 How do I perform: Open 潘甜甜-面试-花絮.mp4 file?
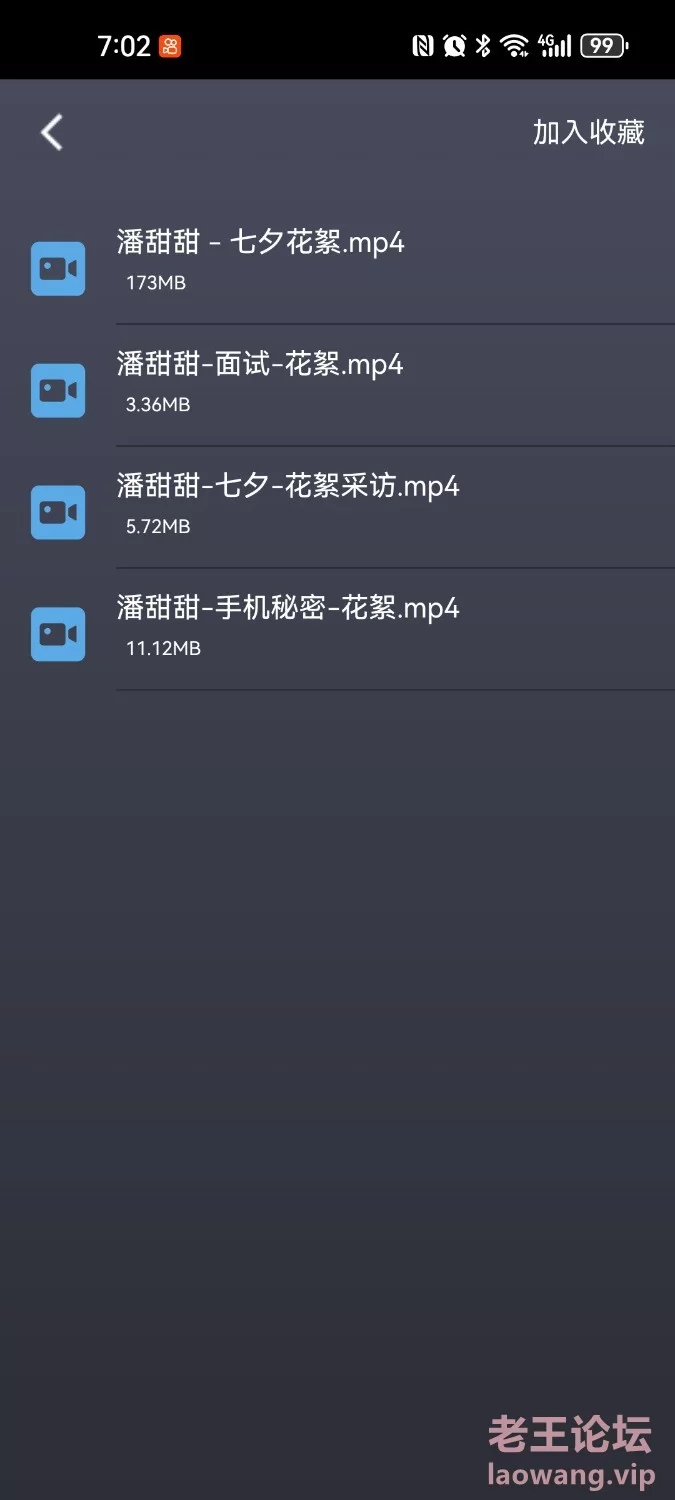point(338,386)
